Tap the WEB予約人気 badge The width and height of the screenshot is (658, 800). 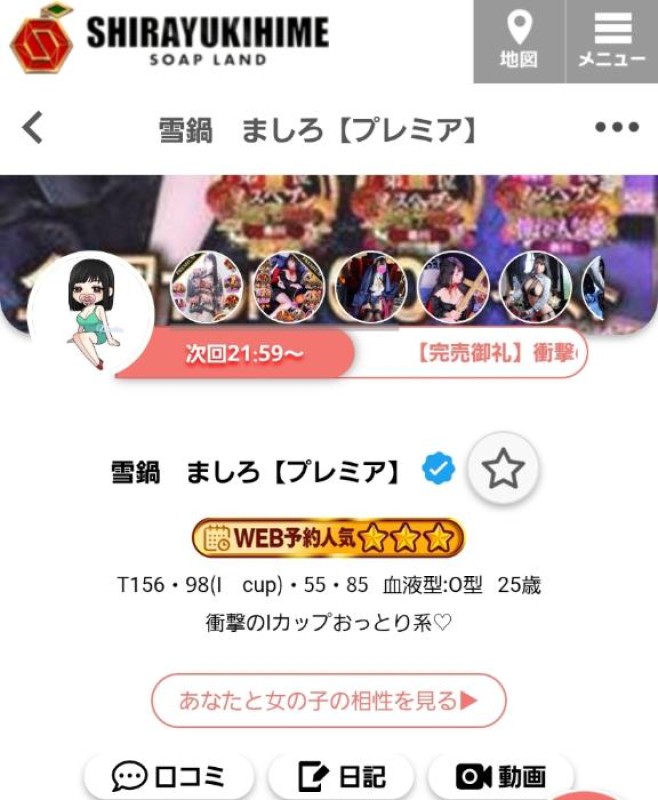click(328, 538)
